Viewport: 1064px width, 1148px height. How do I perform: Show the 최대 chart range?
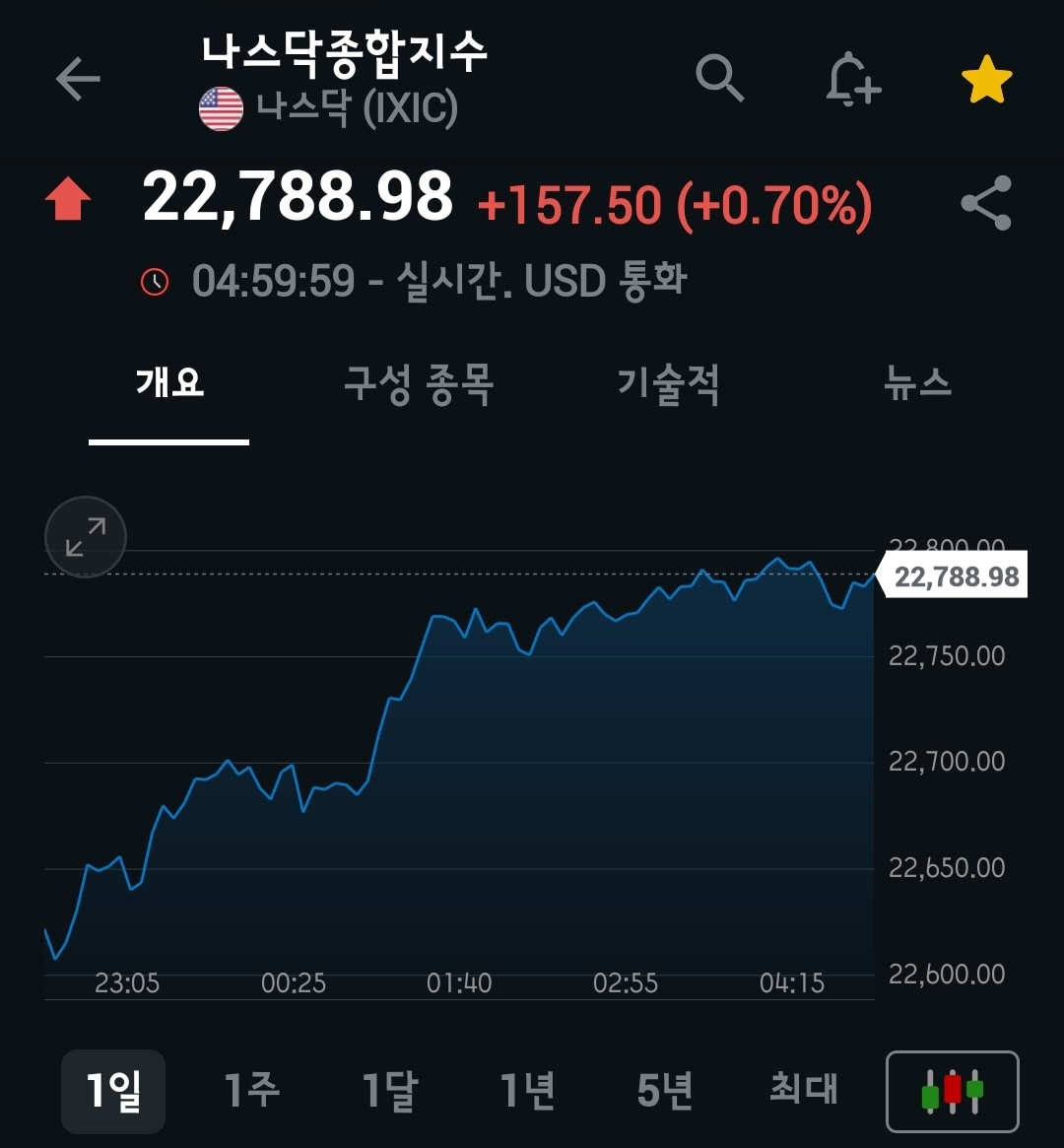pyautogui.click(x=803, y=1091)
